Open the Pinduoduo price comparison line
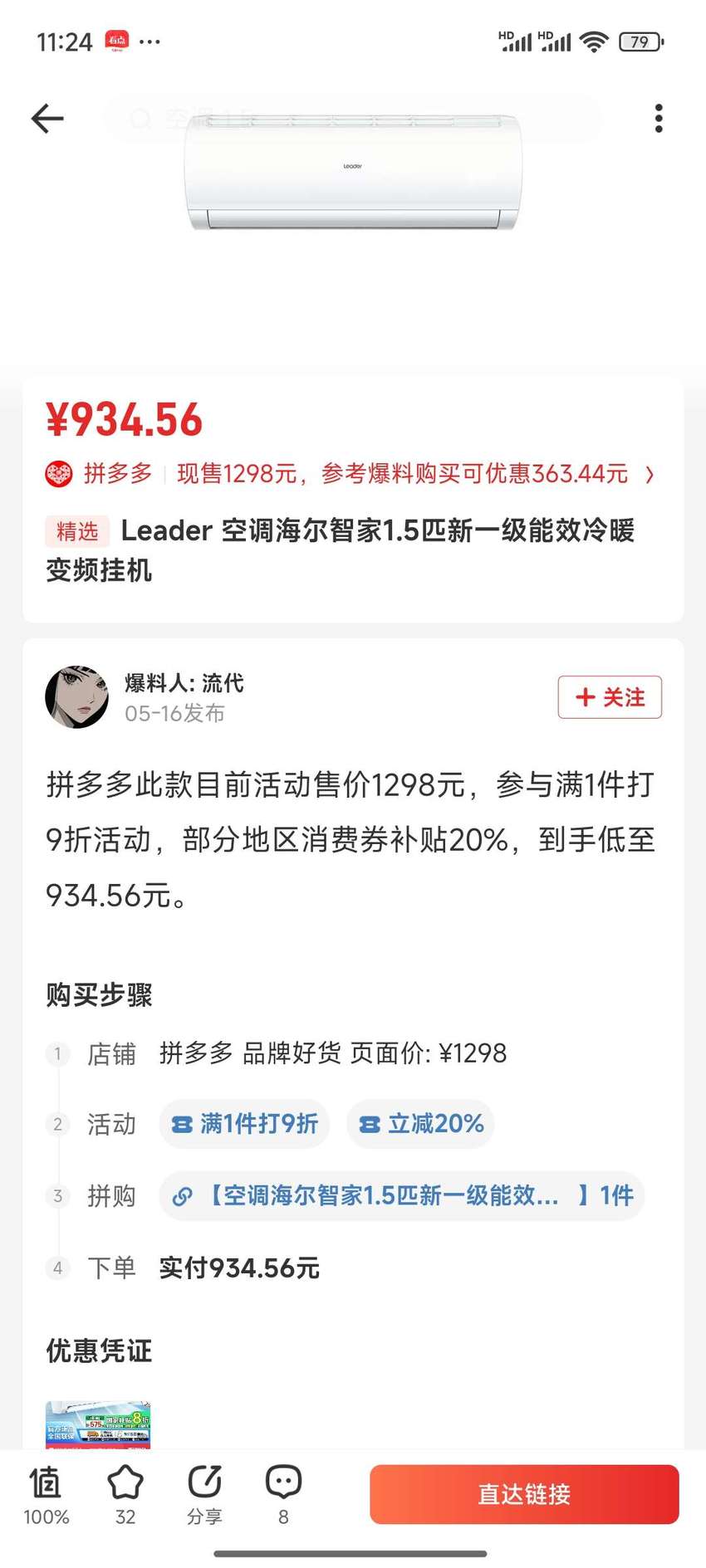Screen dimensions: 706x1568 [351, 474]
